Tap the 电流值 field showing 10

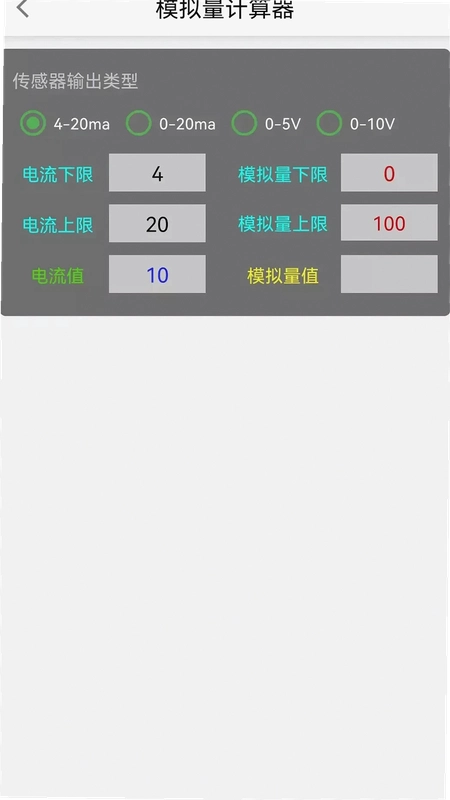pyautogui.click(x=157, y=274)
